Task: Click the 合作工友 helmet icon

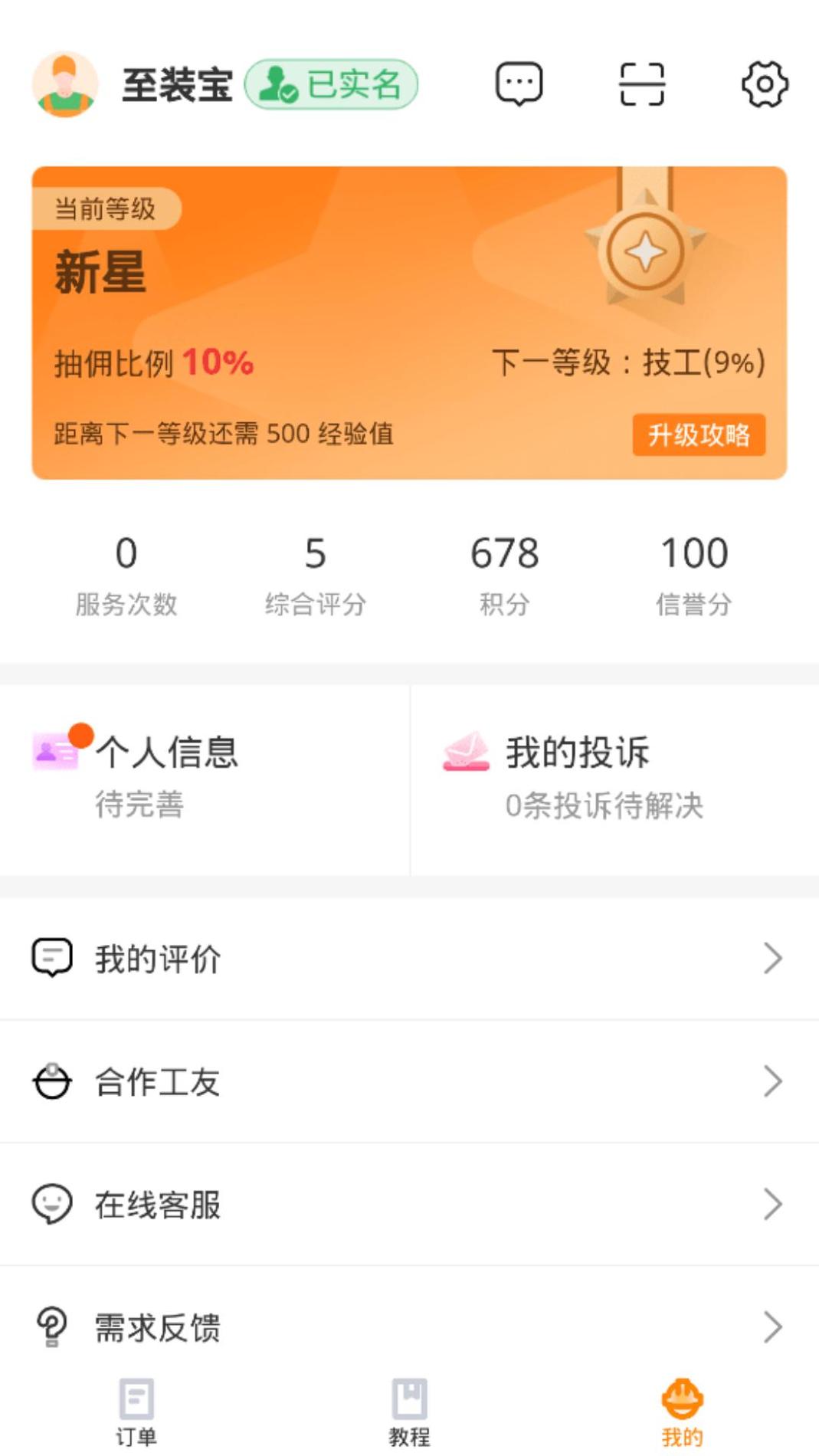Action: pyautogui.click(x=51, y=1082)
